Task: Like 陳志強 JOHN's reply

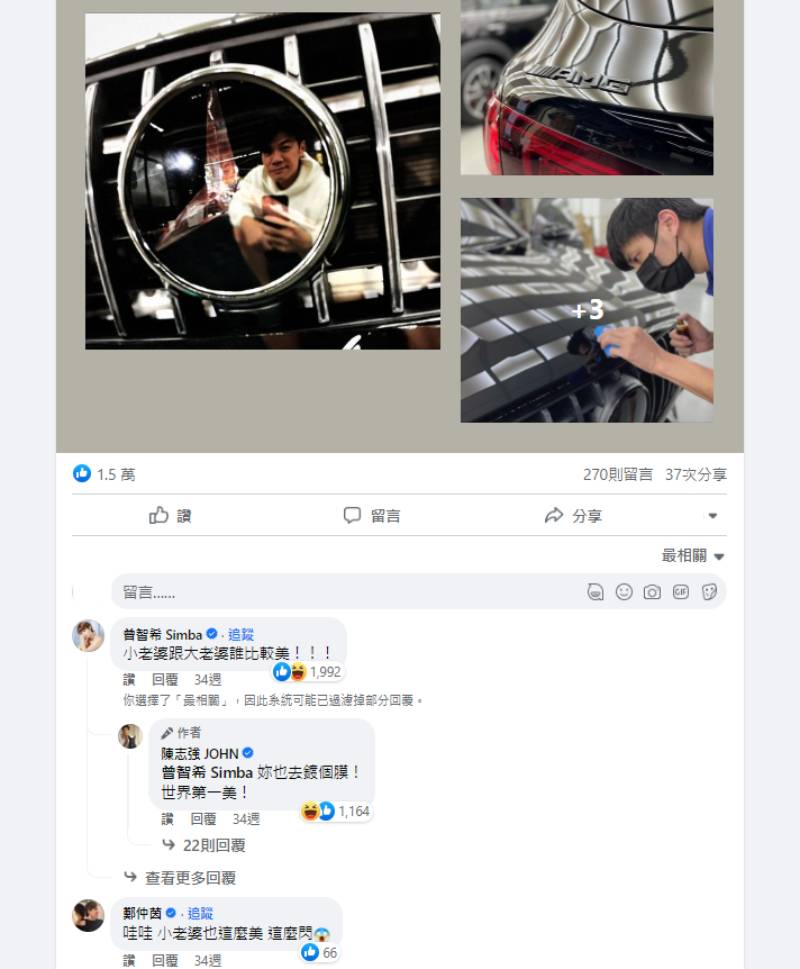Action: click(169, 819)
